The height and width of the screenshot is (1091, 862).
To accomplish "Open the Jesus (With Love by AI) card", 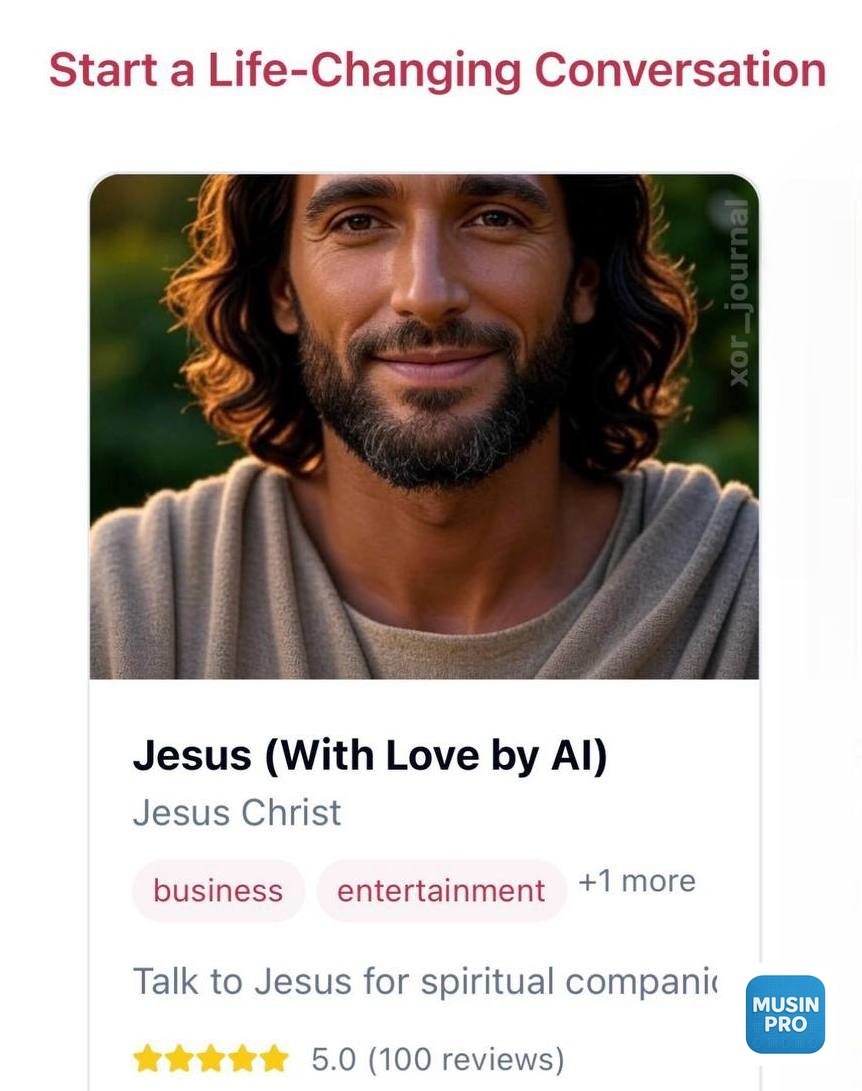I will tap(369, 756).
